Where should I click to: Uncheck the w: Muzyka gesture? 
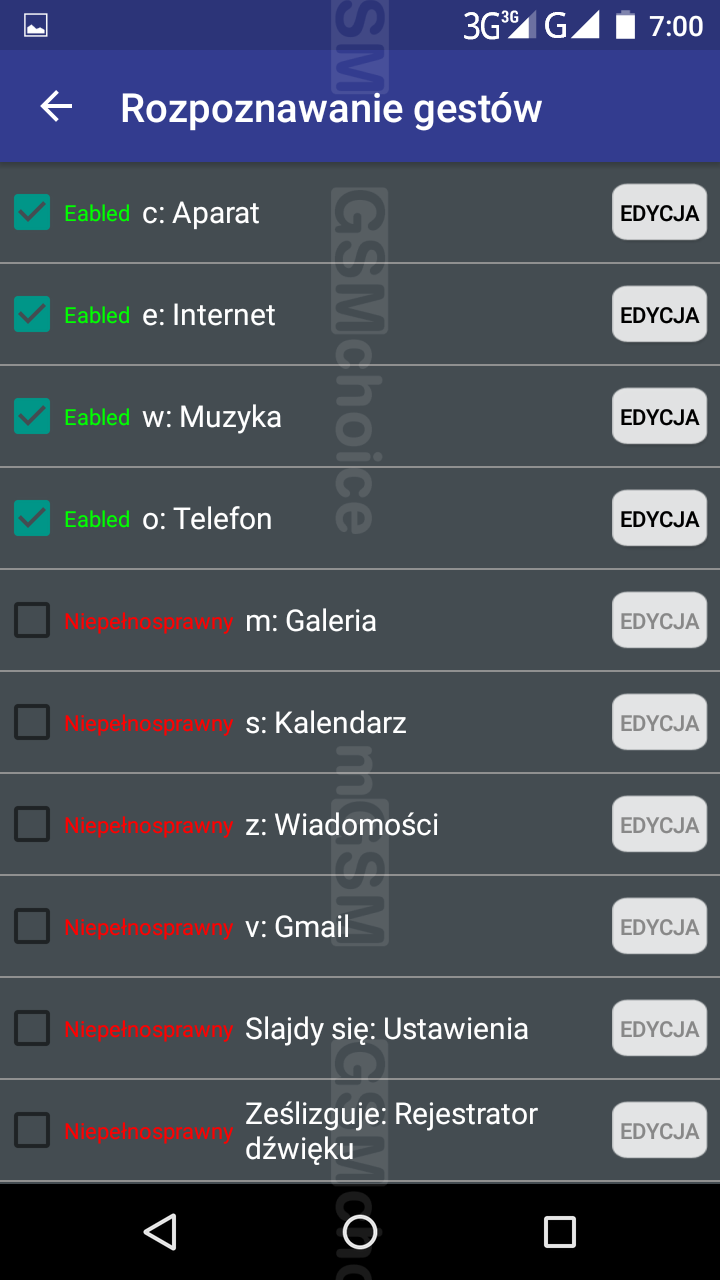point(32,416)
